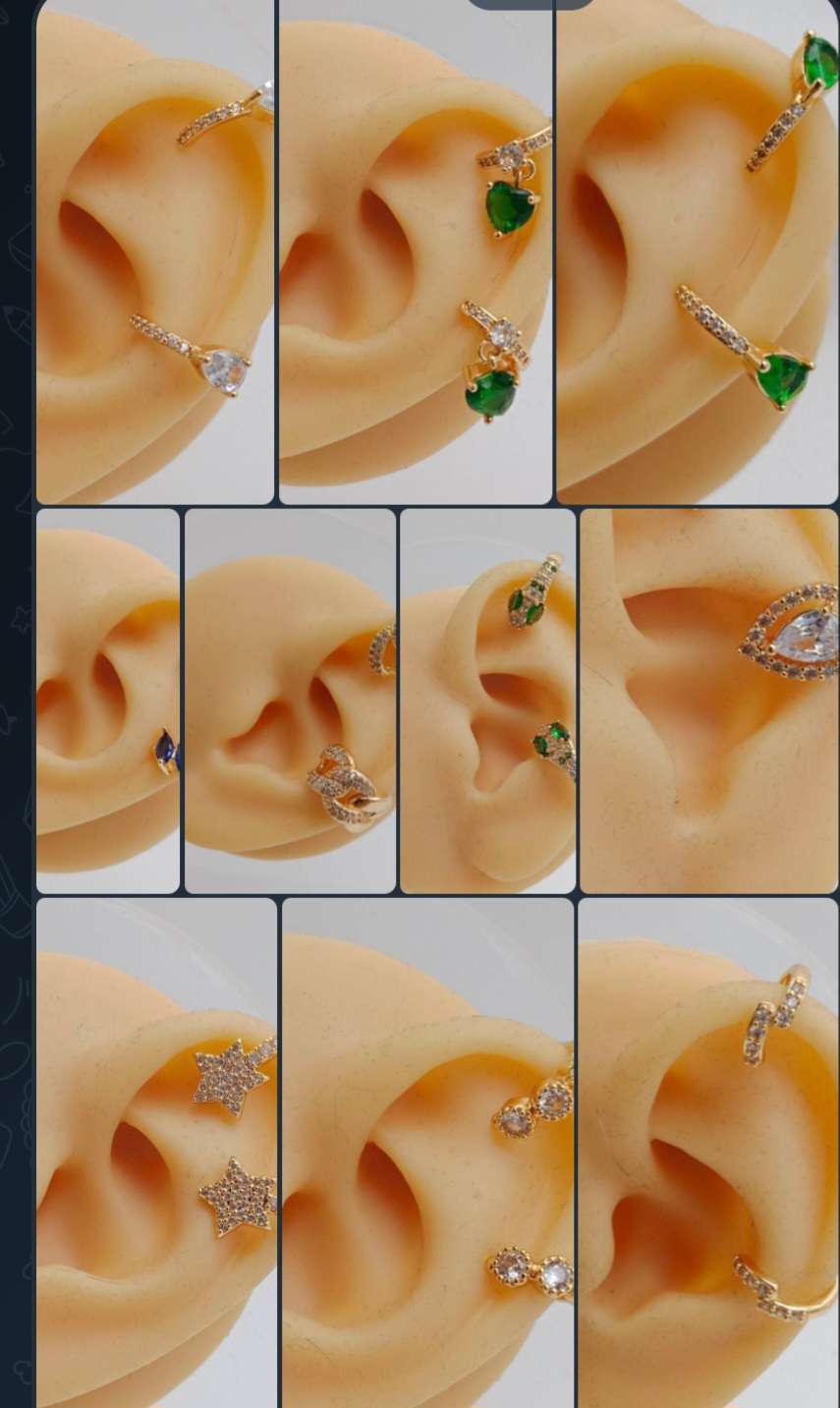840x1408 pixels.
Task: Open the photo with the small blue stud
Action: pyautogui.click(x=108, y=700)
